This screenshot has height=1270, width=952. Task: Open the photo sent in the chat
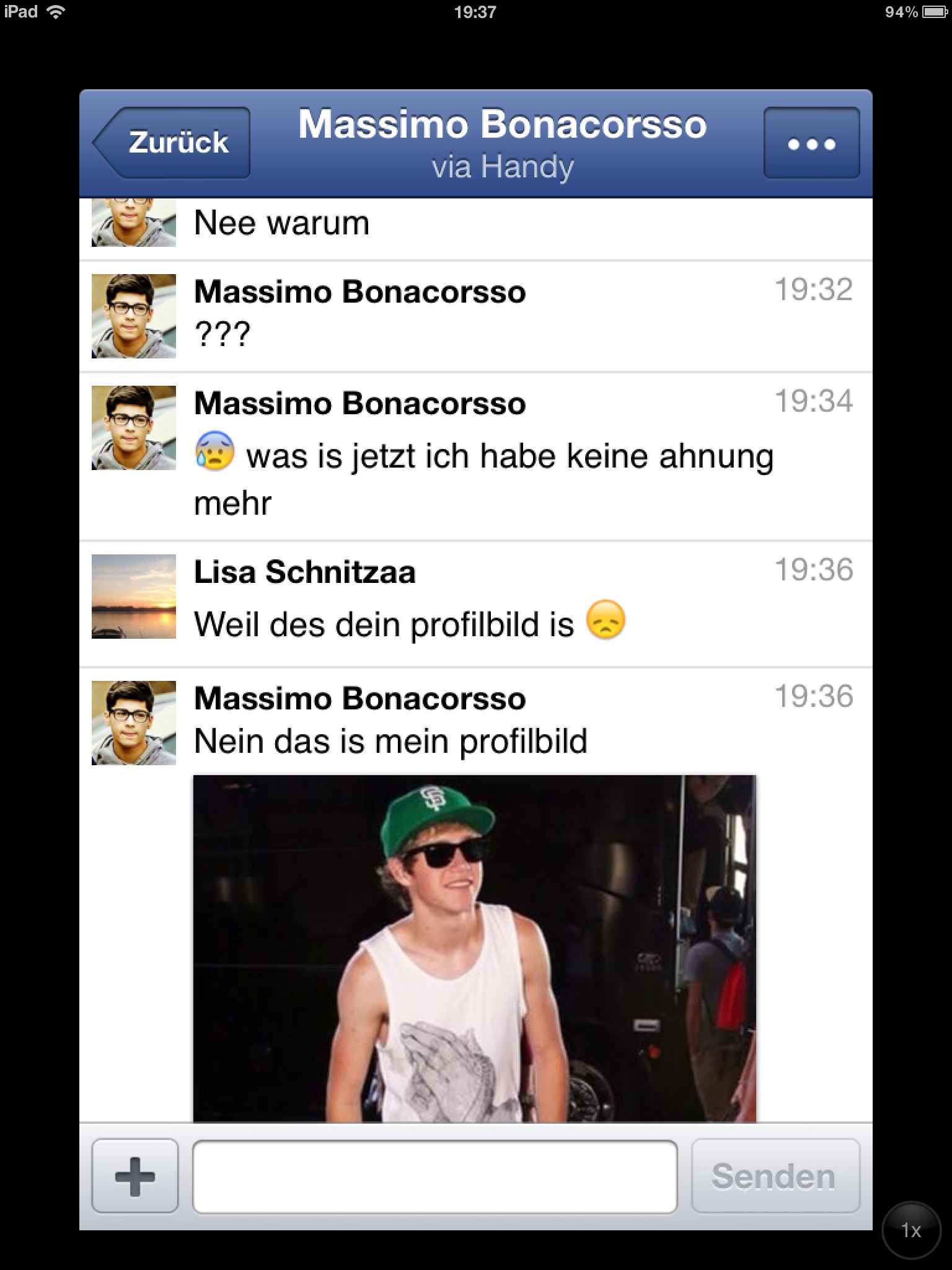click(x=474, y=948)
